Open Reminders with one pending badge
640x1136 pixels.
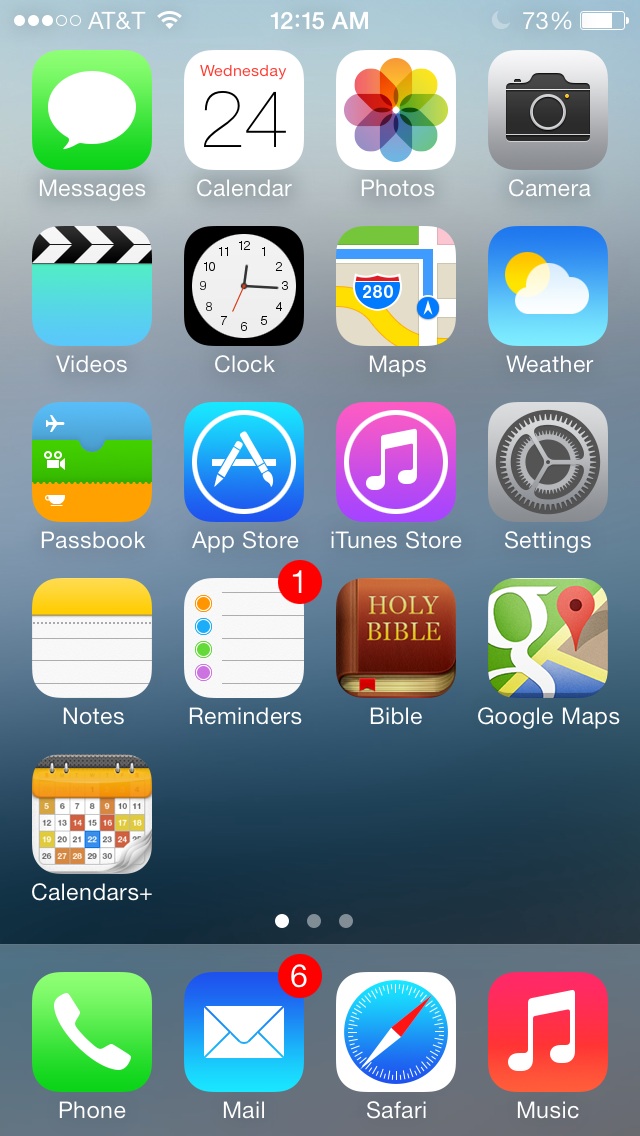click(x=244, y=638)
